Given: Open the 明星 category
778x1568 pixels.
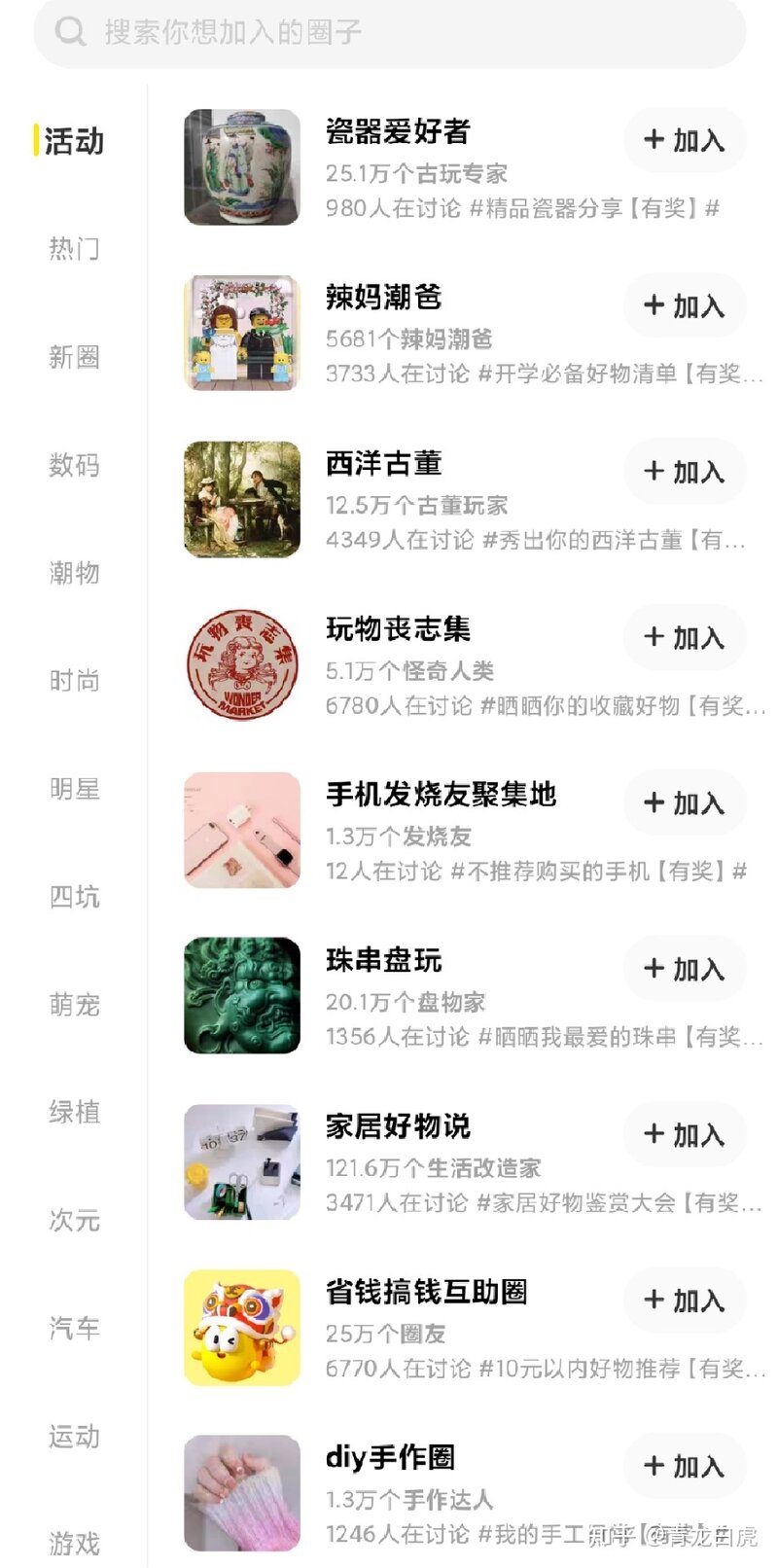Looking at the screenshot, I should click(75, 789).
